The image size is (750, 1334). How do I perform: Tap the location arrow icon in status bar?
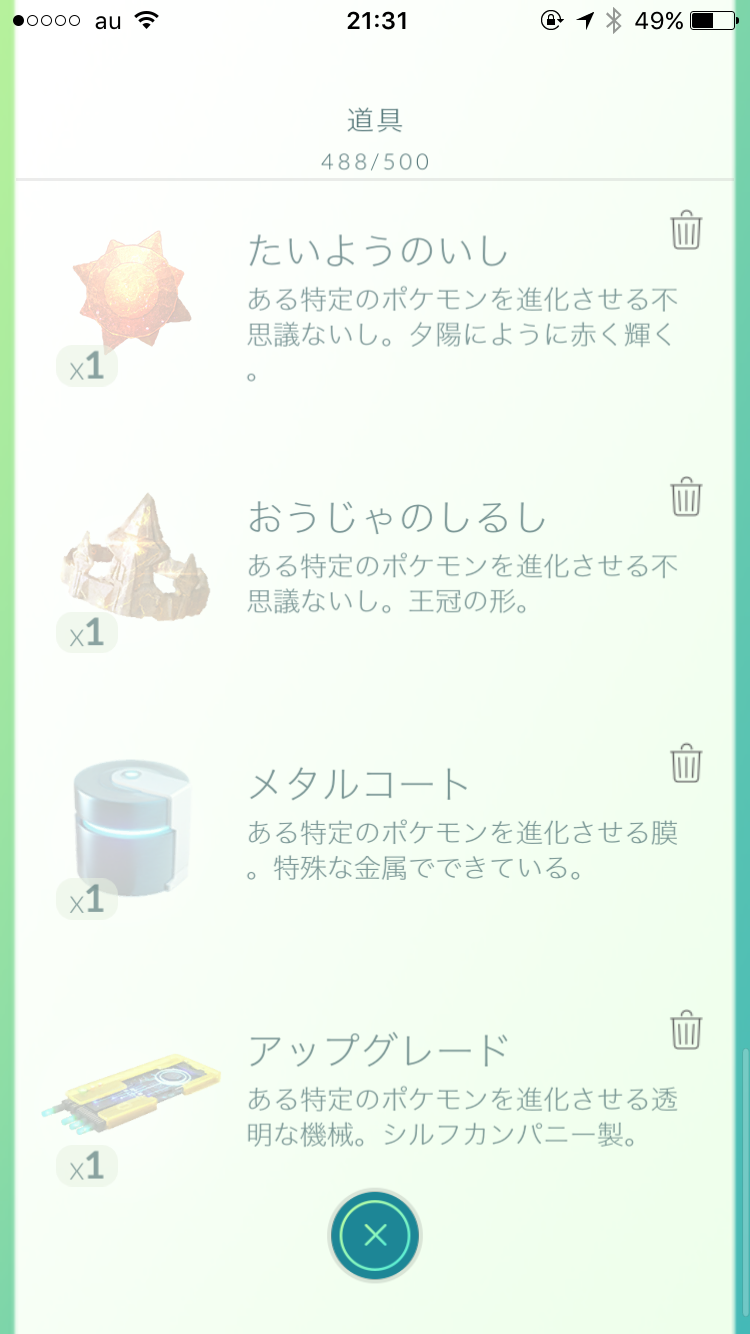586,19
